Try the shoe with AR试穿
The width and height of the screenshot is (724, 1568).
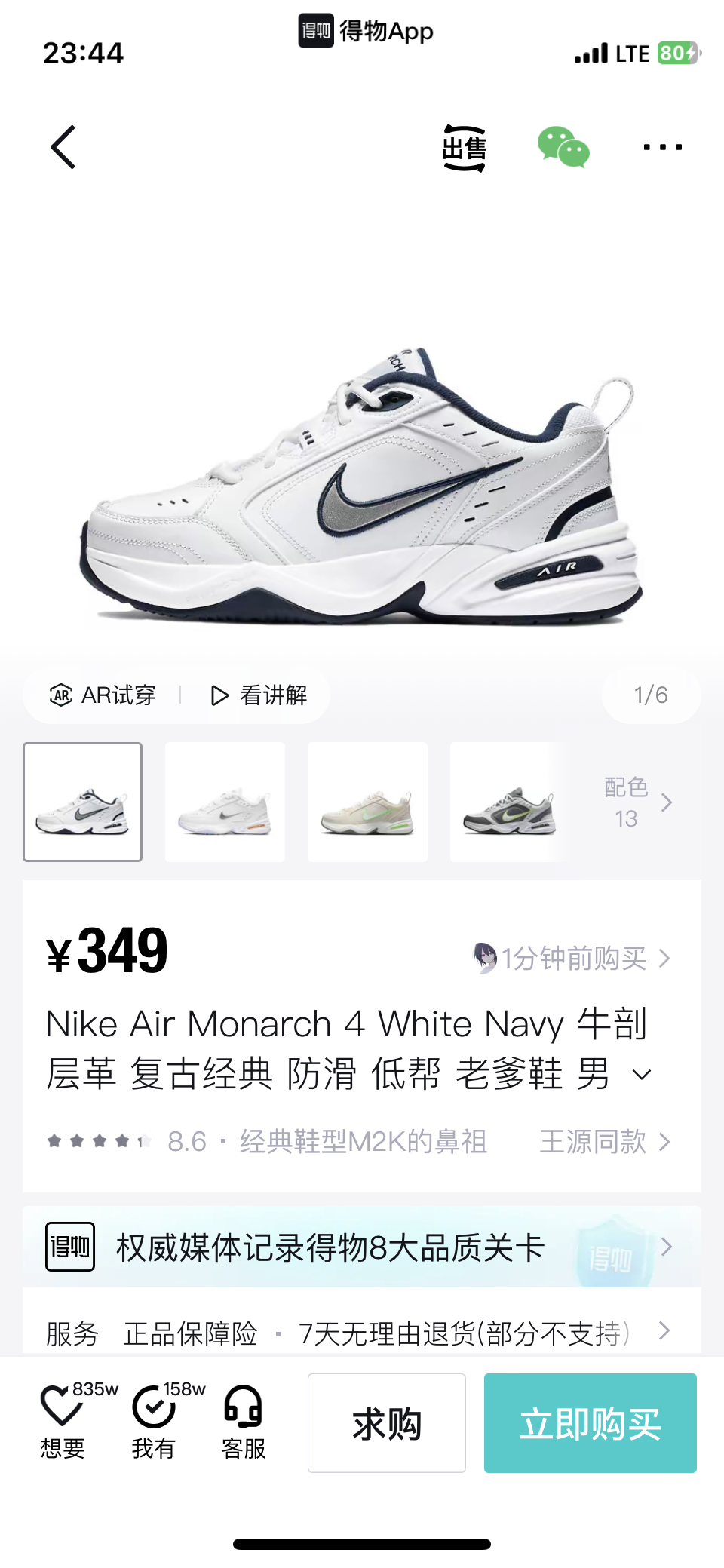[x=103, y=695]
